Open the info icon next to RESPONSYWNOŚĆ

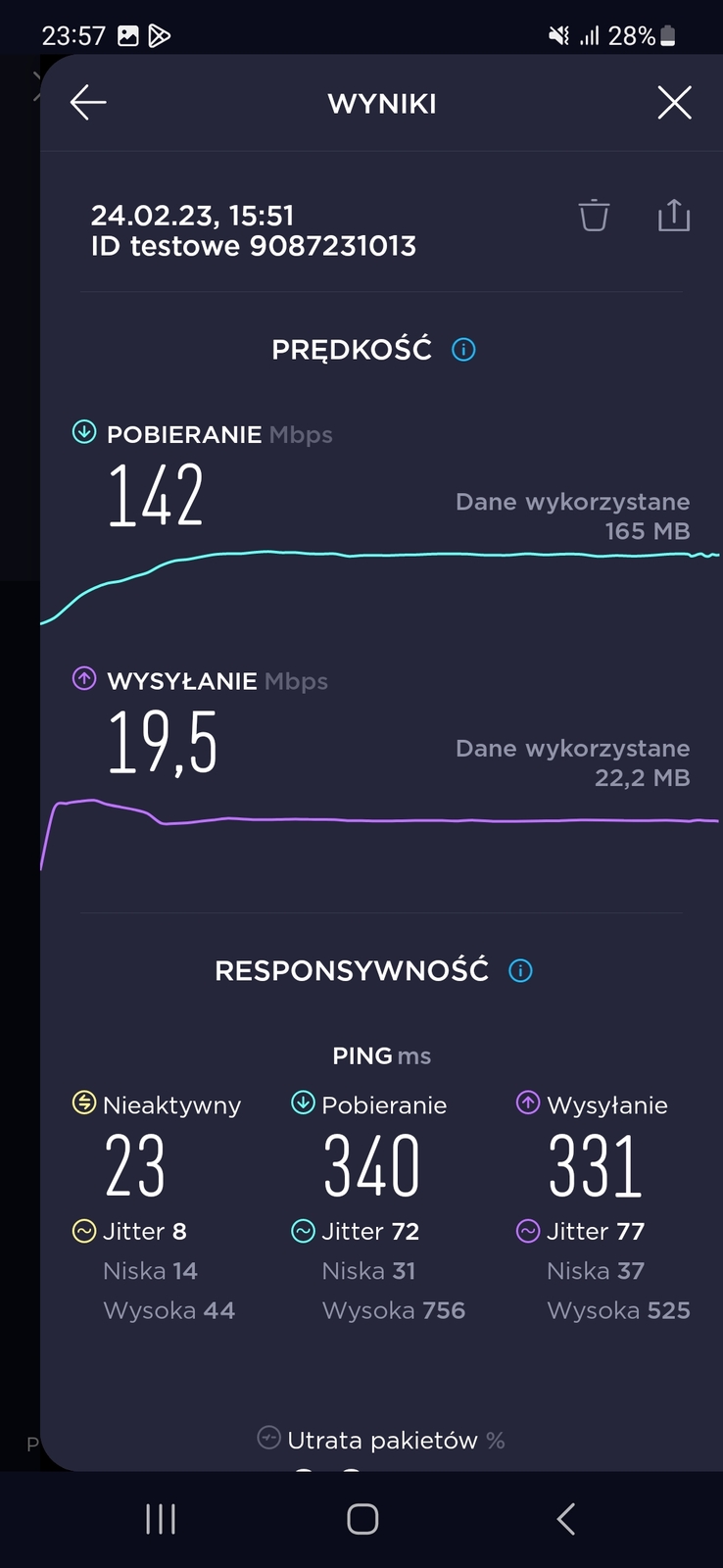click(520, 971)
